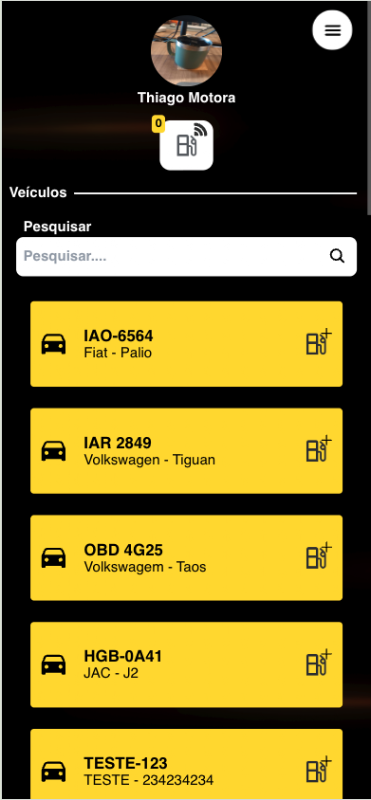Add a refuel for TESTE-123
The width and height of the screenshot is (371, 800).
[319, 770]
